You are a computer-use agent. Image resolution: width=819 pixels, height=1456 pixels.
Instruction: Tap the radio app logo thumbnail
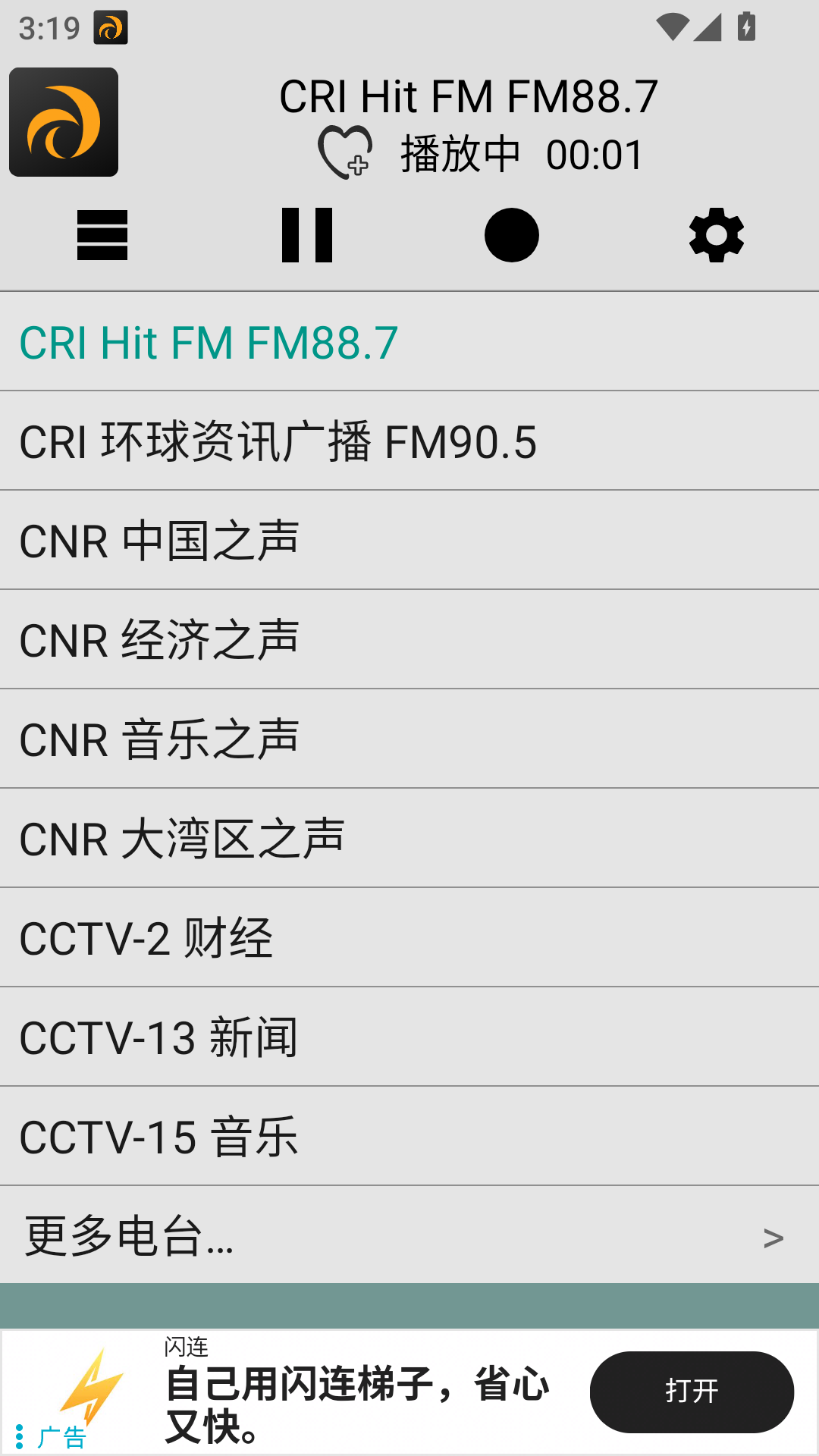[x=64, y=121]
